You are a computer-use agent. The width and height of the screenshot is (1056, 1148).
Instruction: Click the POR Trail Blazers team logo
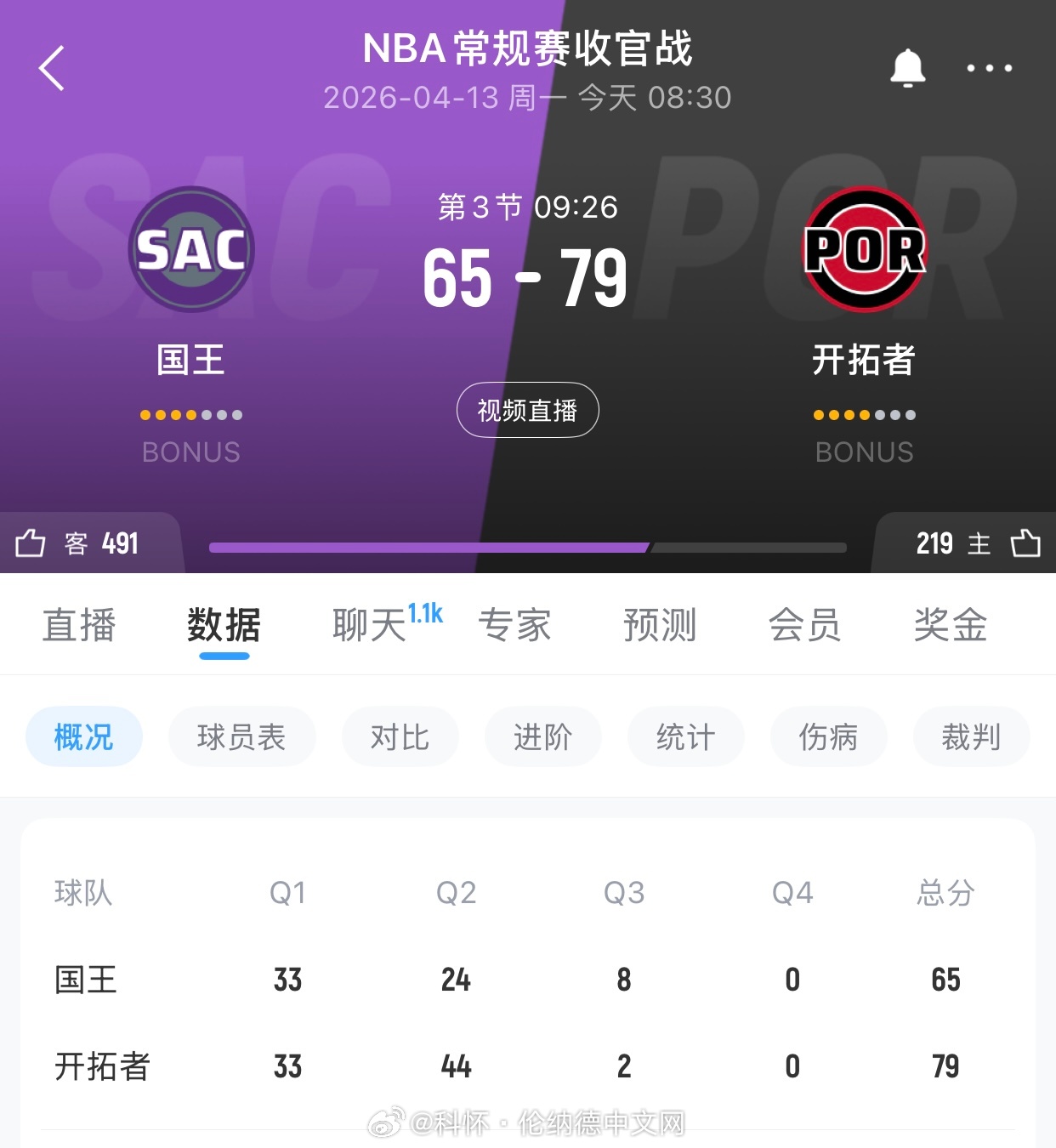865,248
